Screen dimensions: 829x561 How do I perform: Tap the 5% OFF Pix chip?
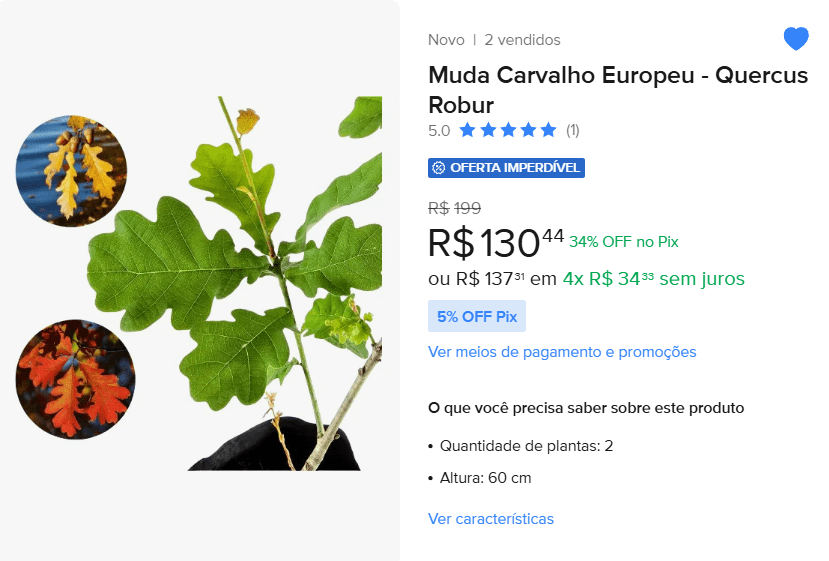point(477,316)
